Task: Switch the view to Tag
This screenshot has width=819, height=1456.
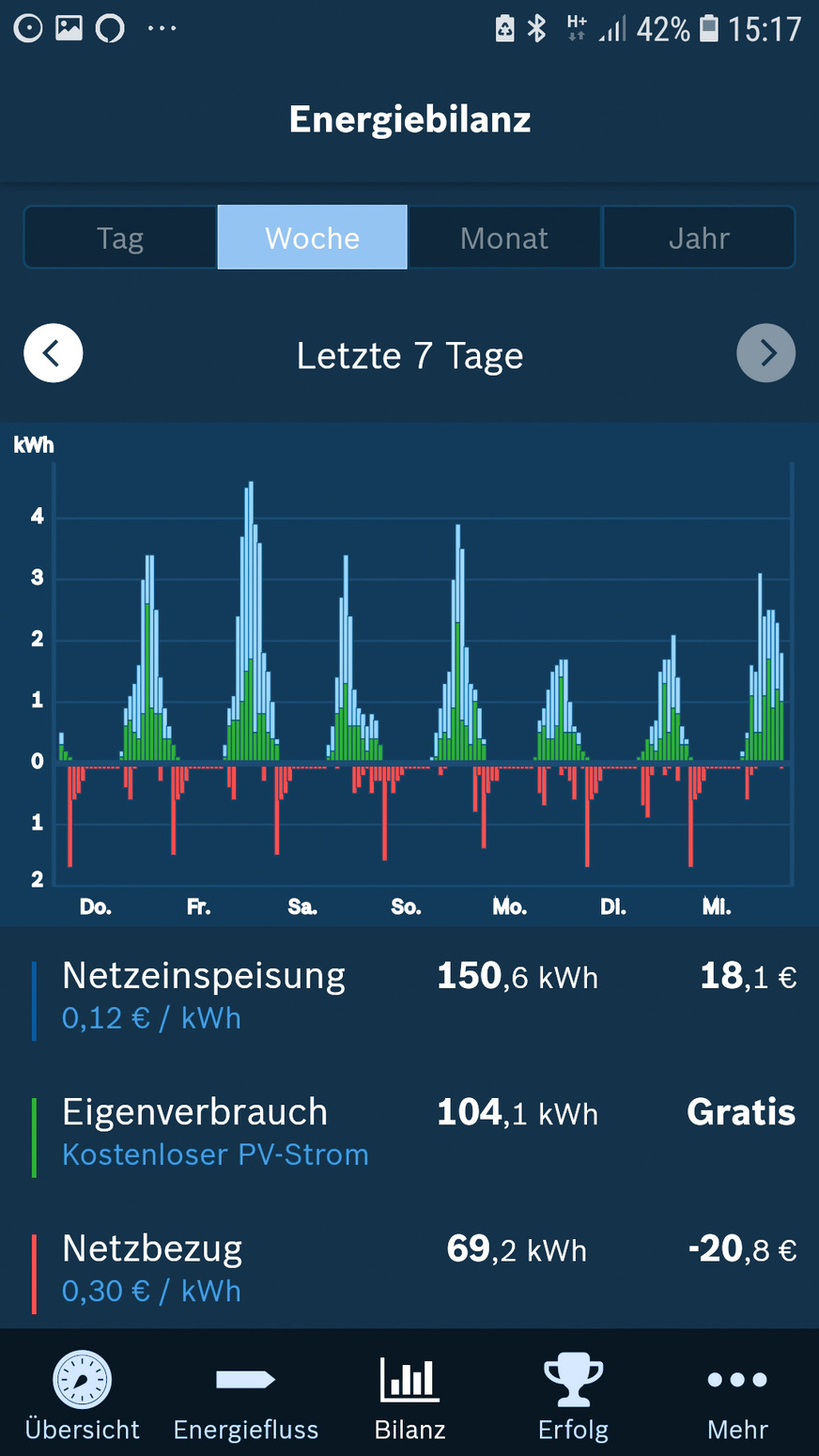Action: (119, 237)
